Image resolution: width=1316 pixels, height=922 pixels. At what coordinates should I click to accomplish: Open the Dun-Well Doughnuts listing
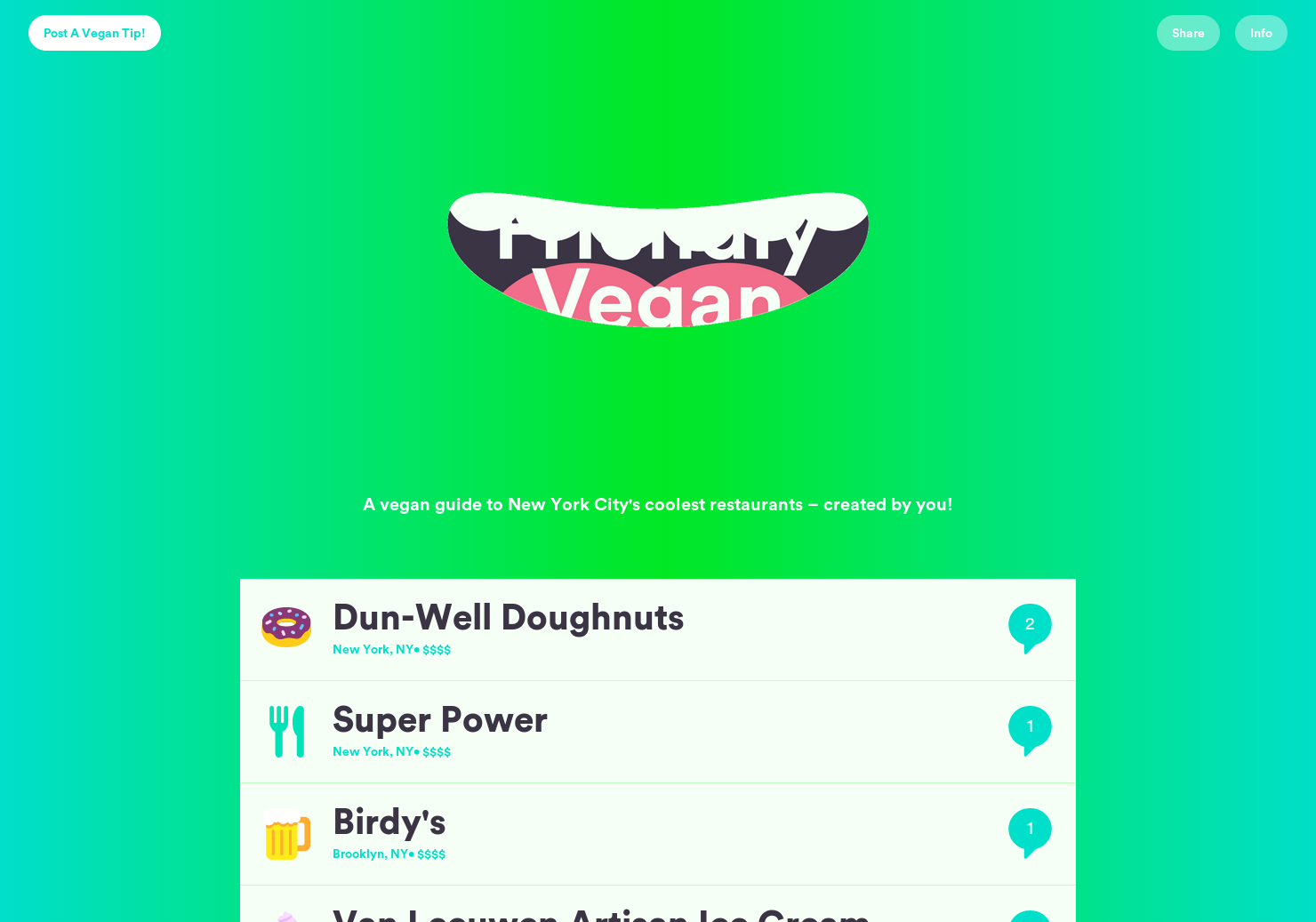coord(508,618)
